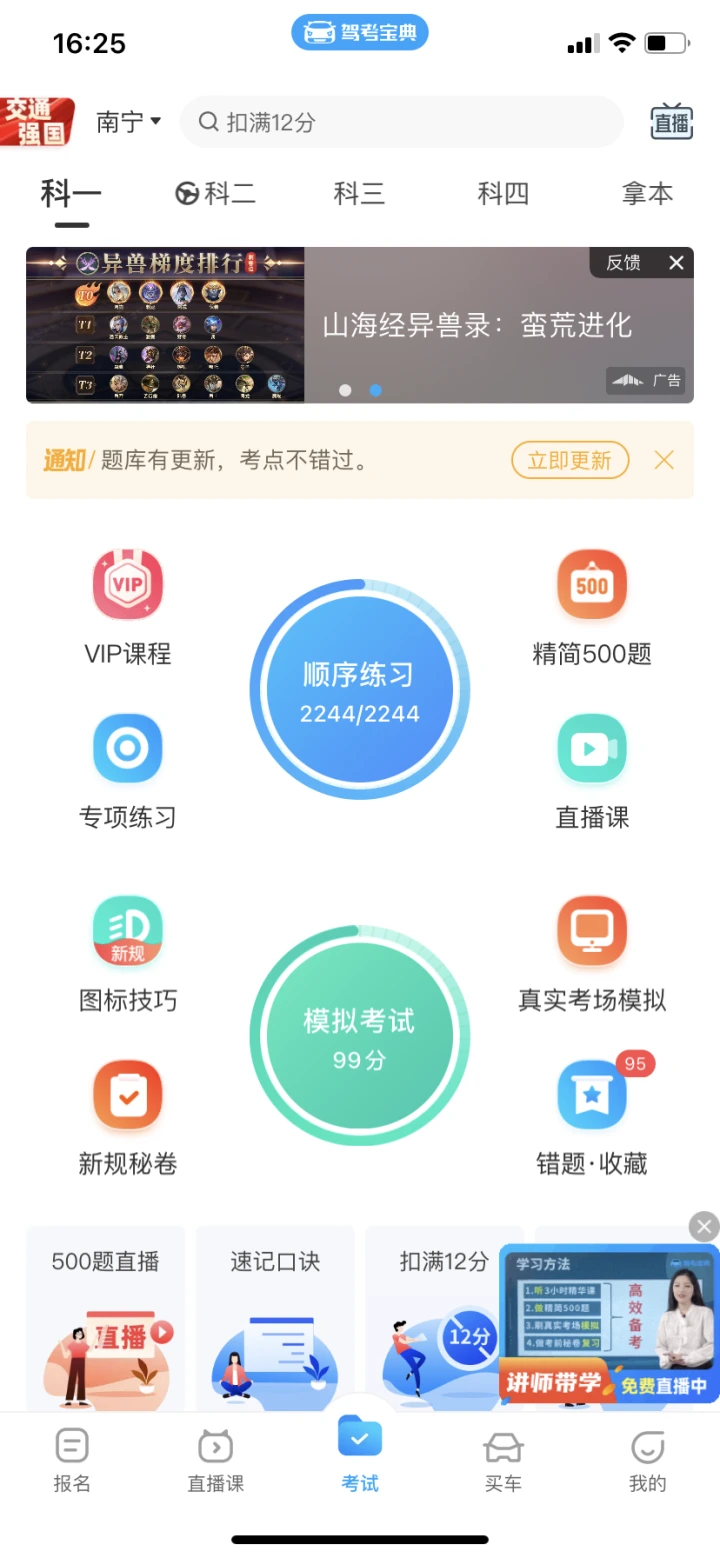
Task: Open VIP课程
Action: coord(128,606)
